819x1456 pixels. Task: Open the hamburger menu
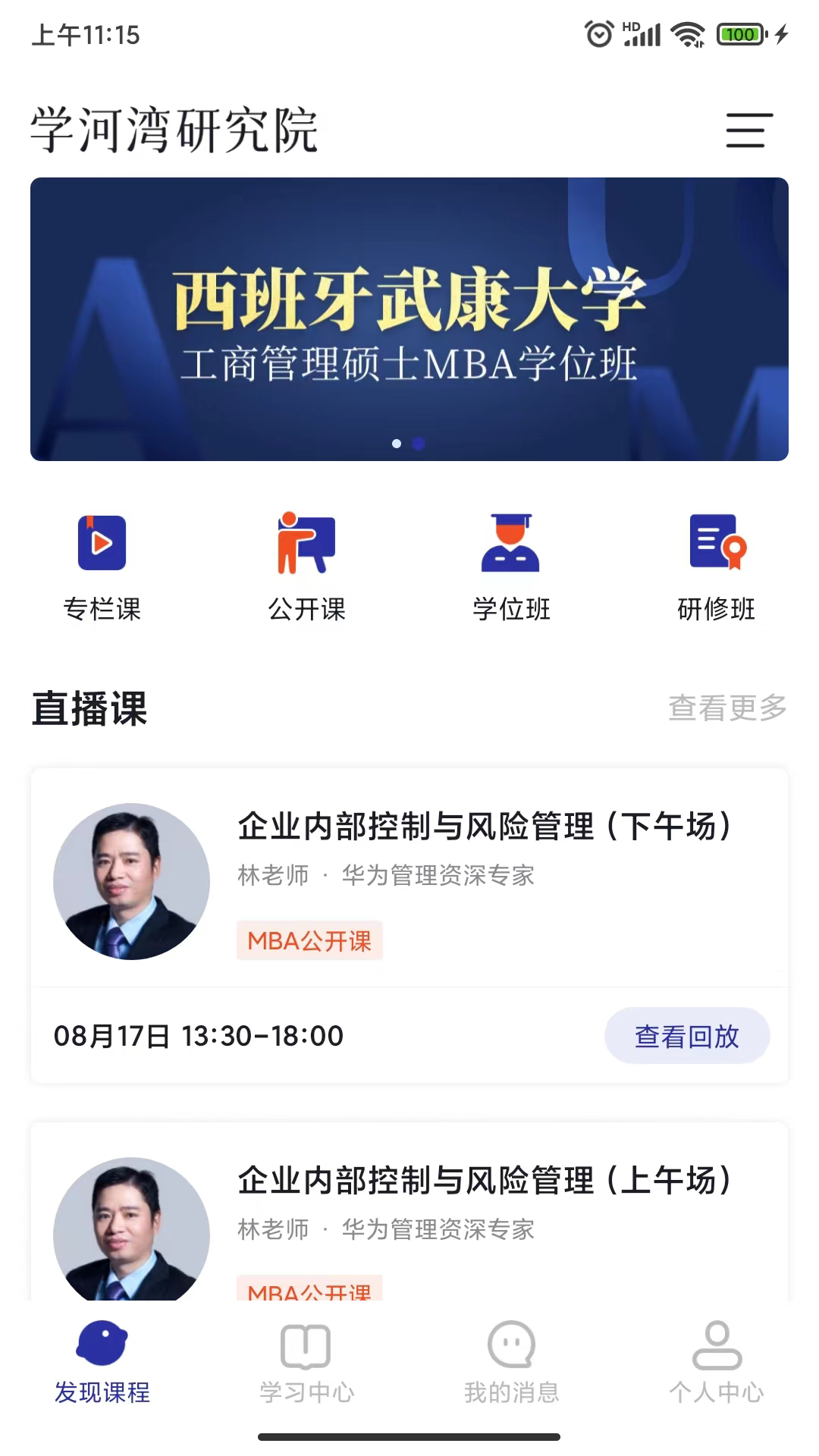749,130
